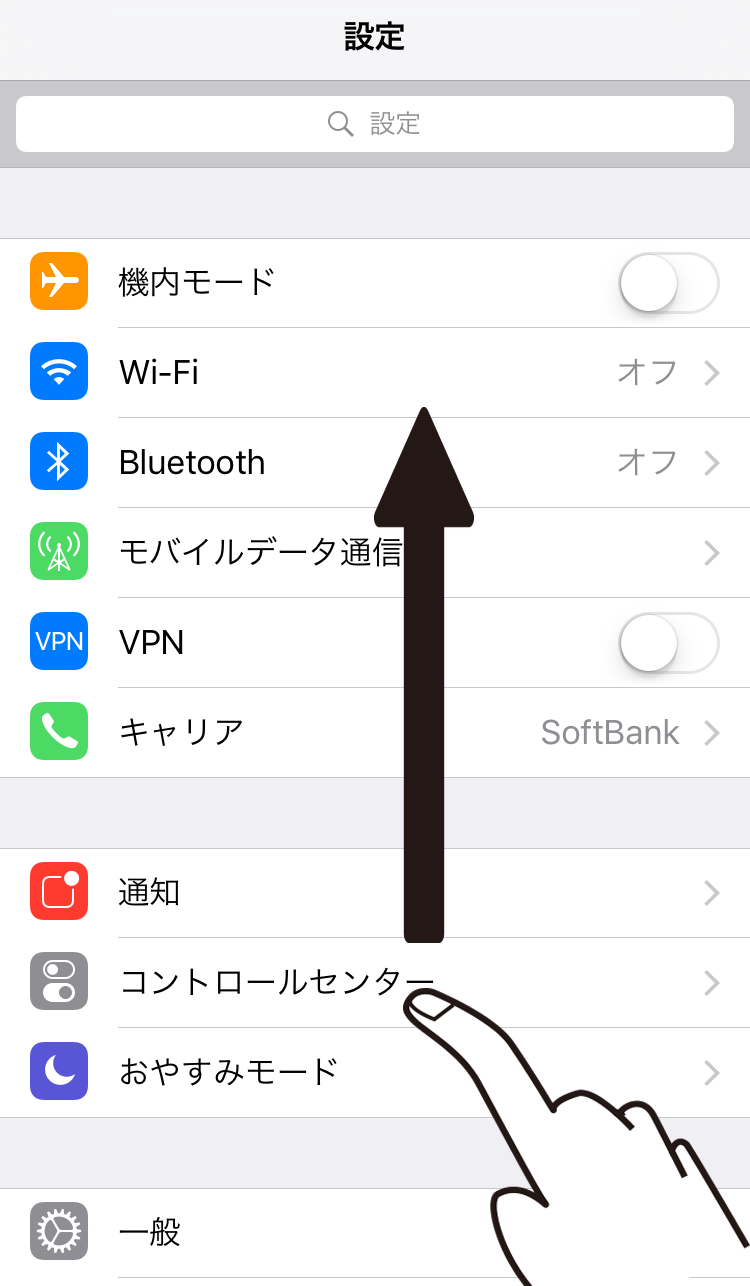
Task: Open モバイルデータ通信 settings
Action: pos(375,553)
